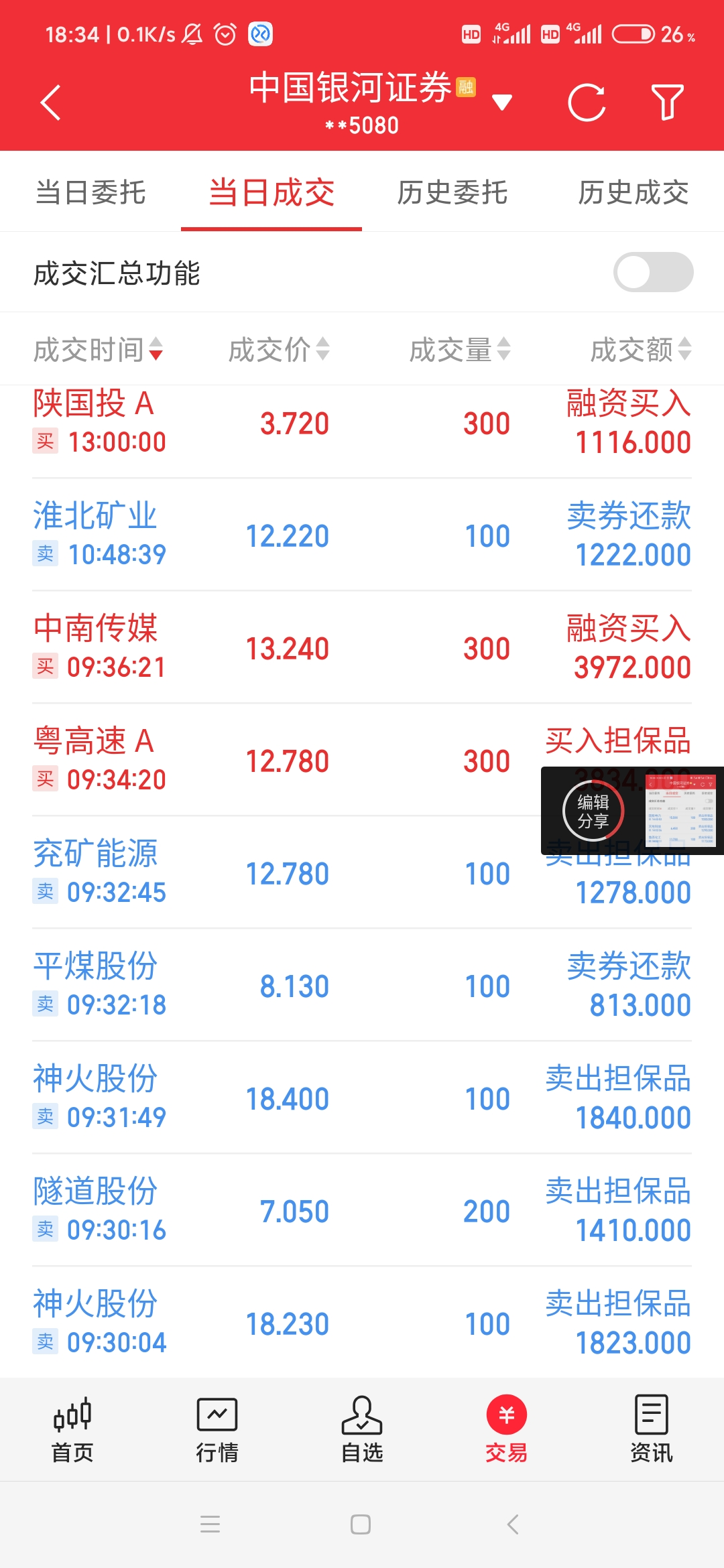Sort by 成交额 column
724x1568 pixels.
(641, 350)
